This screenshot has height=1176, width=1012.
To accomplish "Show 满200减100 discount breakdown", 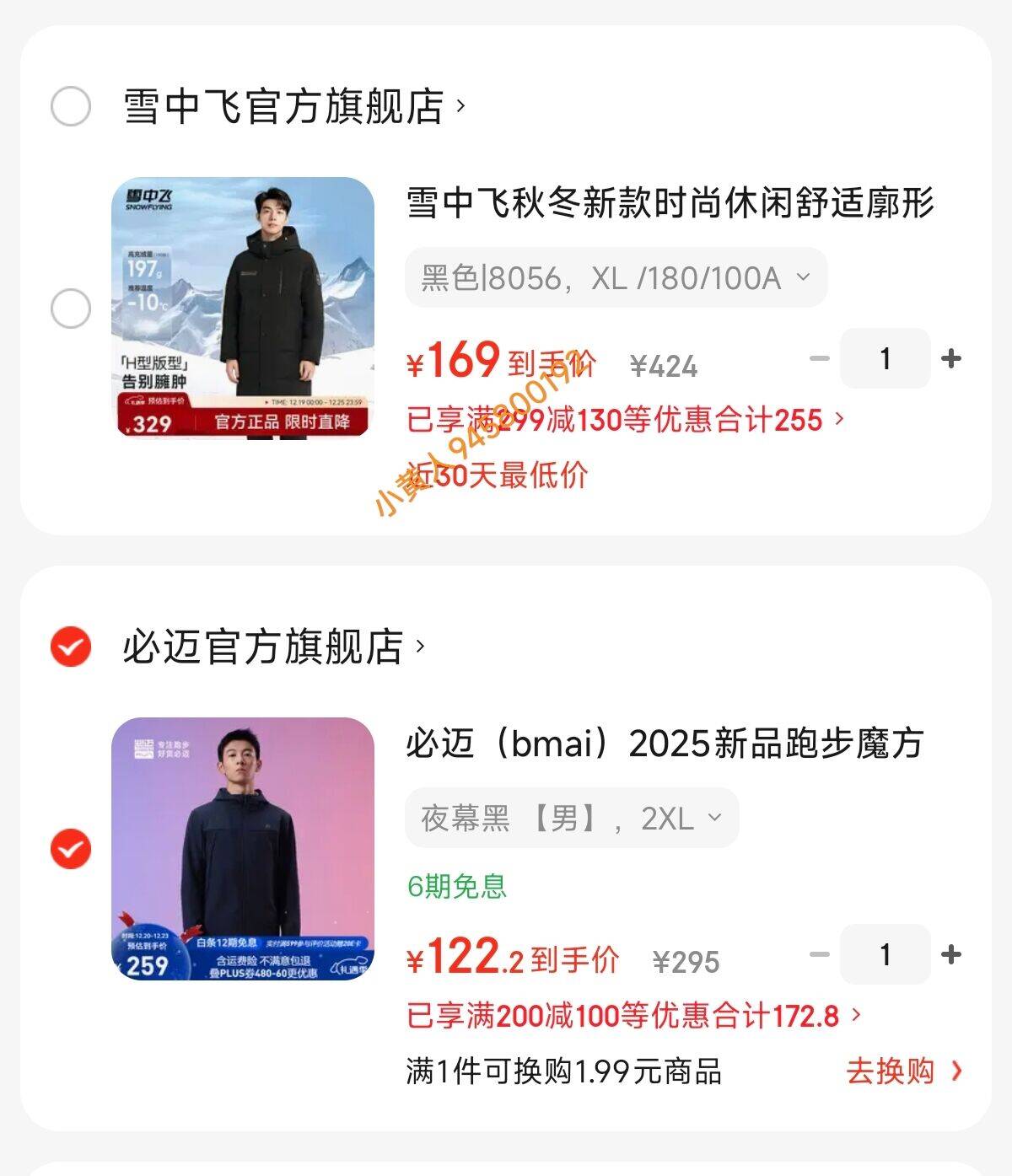I will 632,1015.
